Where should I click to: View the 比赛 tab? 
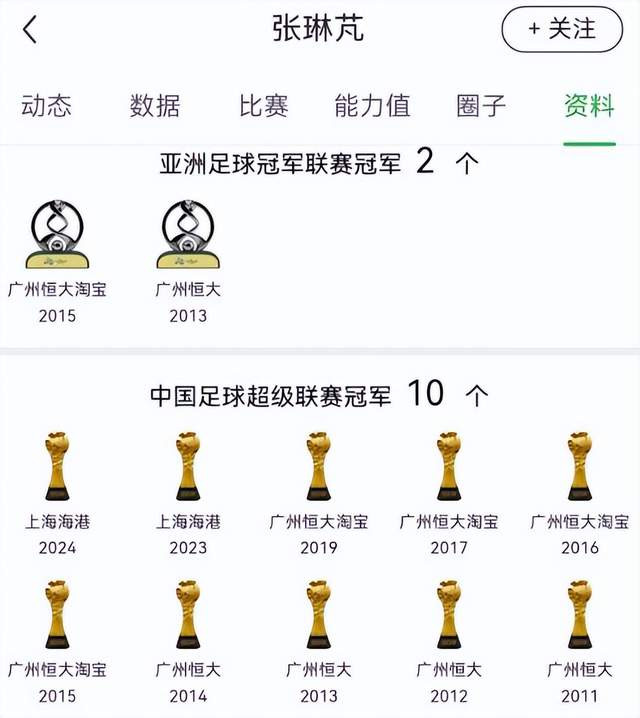coord(264,106)
